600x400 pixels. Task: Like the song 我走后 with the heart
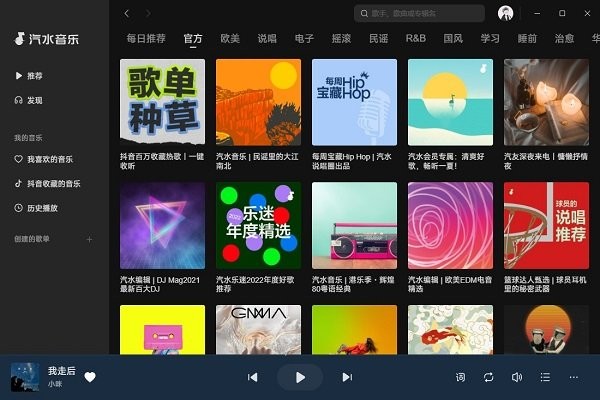click(x=90, y=377)
